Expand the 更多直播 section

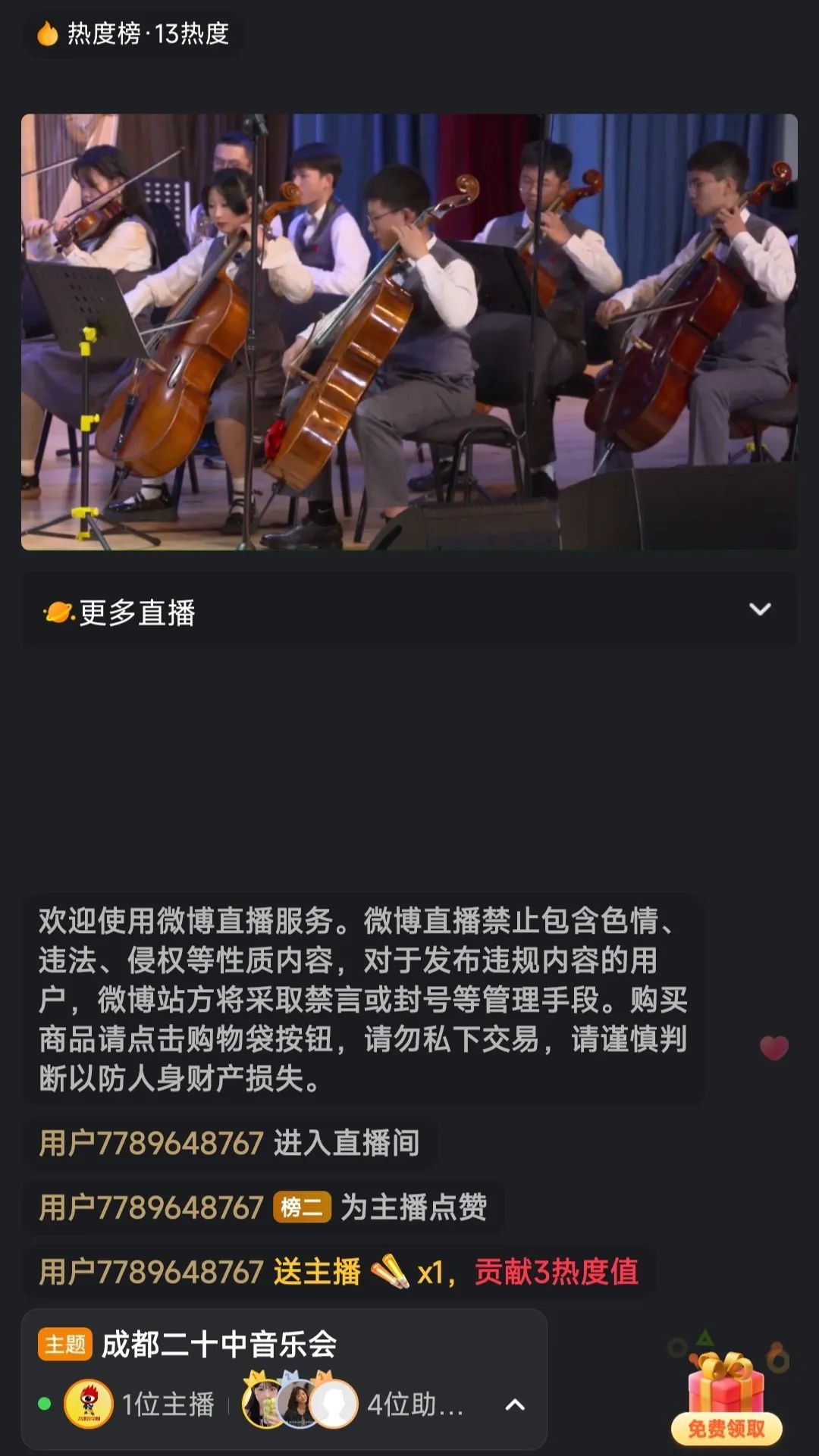coord(759,610)
